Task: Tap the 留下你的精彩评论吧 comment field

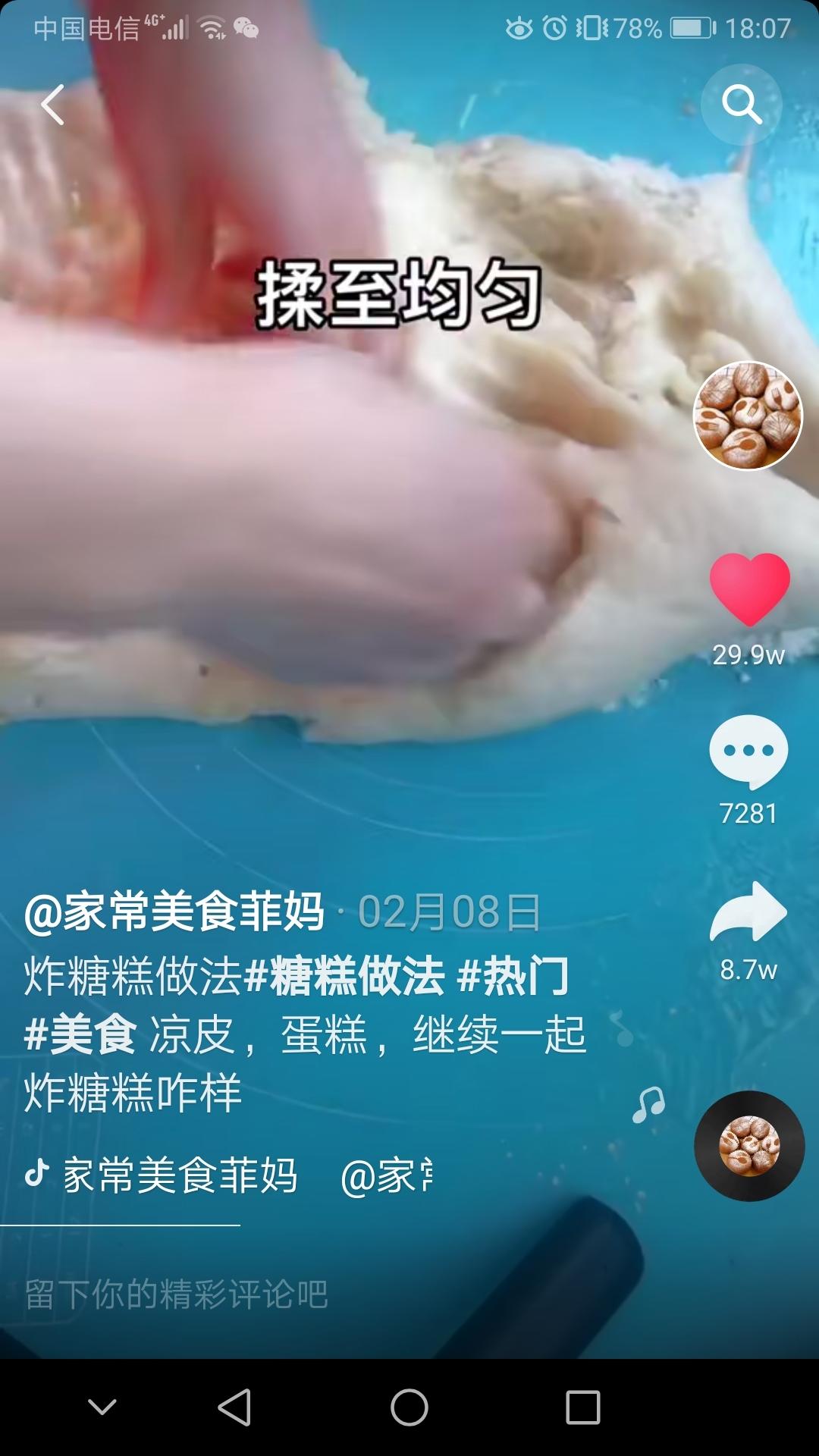Action: pos(176,1294)
